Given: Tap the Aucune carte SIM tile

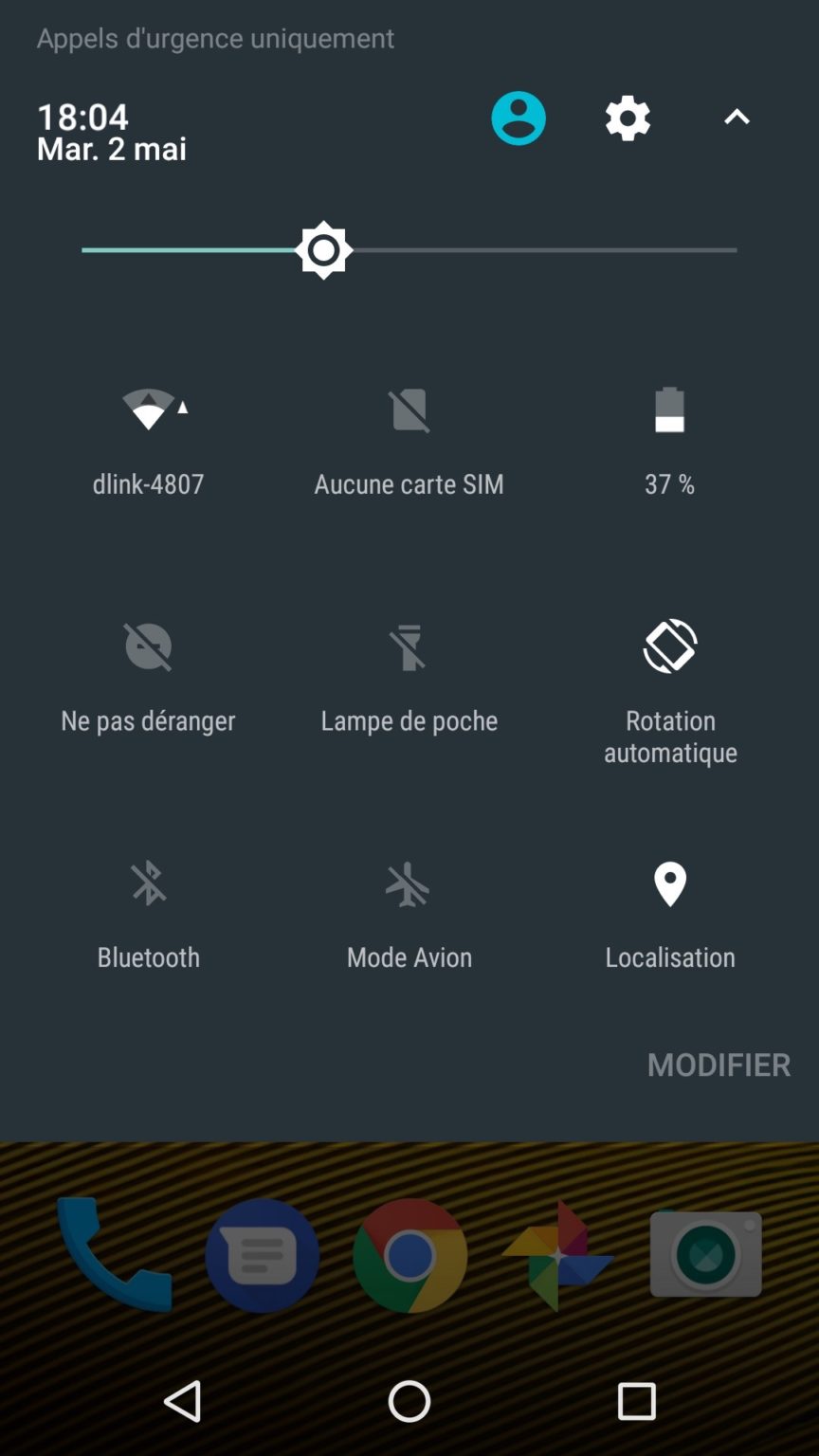Looking at the screenshot, I should tap(409, 410).
